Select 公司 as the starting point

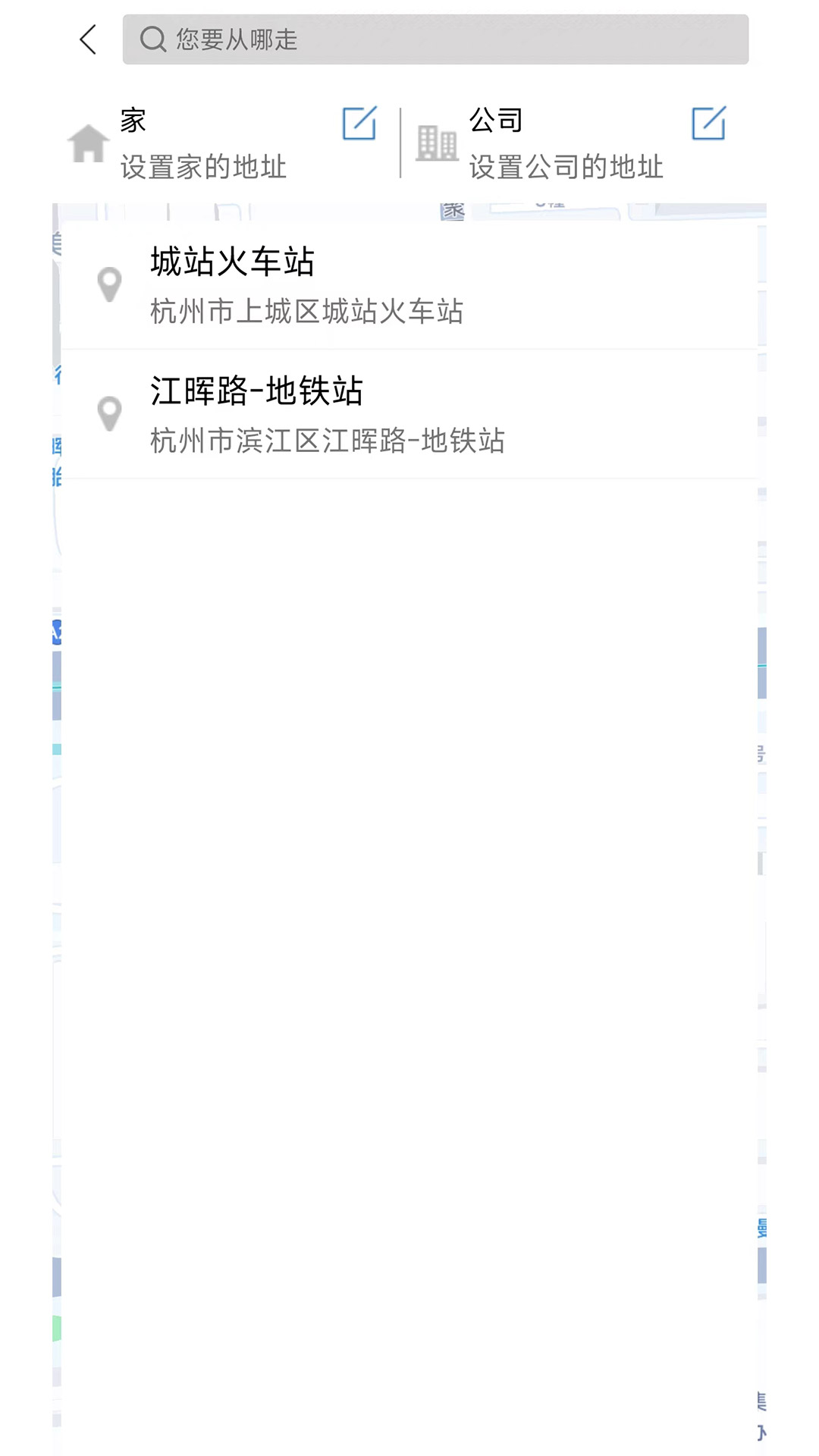pyautogui.click(x=564, y=144)
